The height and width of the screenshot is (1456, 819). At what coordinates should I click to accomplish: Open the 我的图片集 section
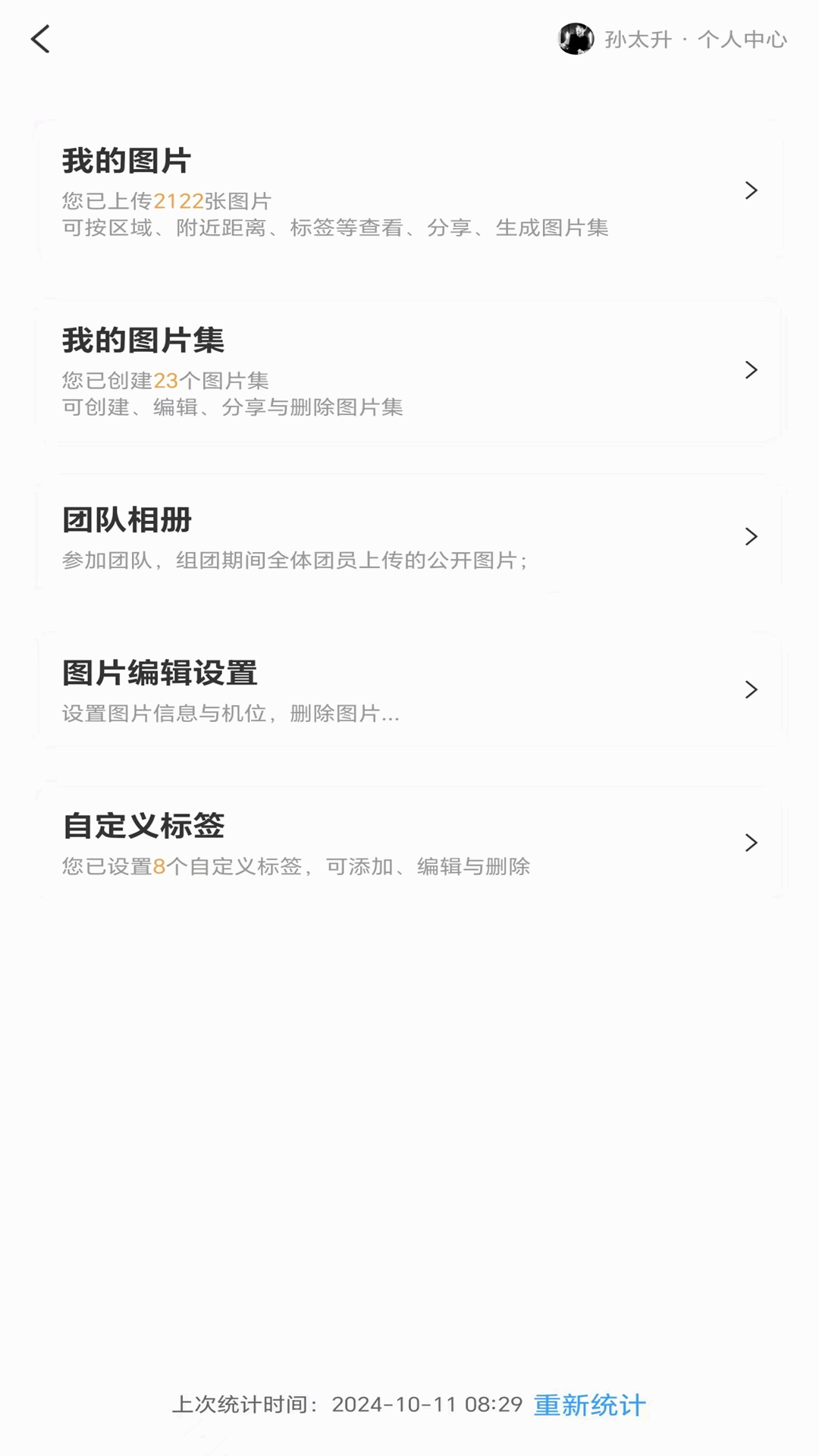409,370
